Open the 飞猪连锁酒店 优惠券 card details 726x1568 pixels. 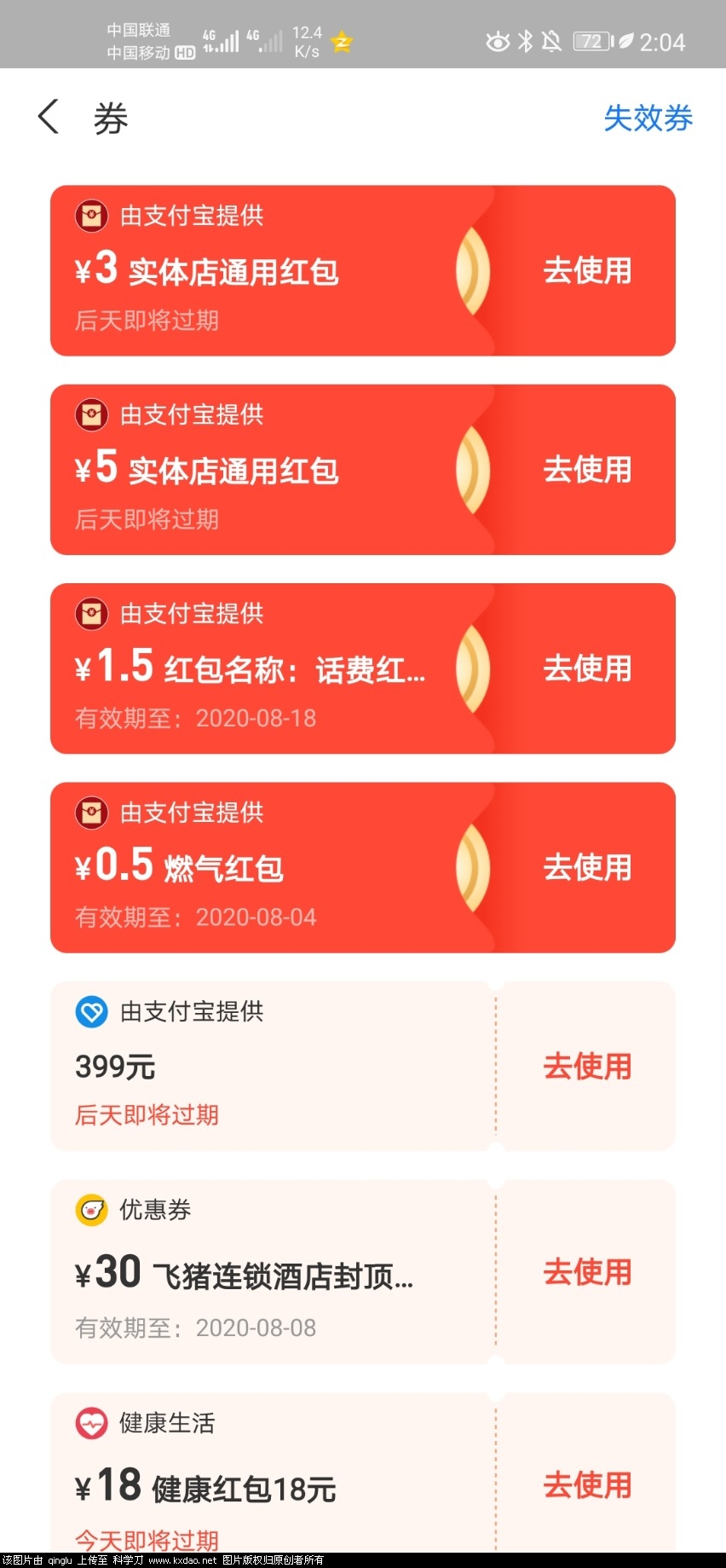256,1276
